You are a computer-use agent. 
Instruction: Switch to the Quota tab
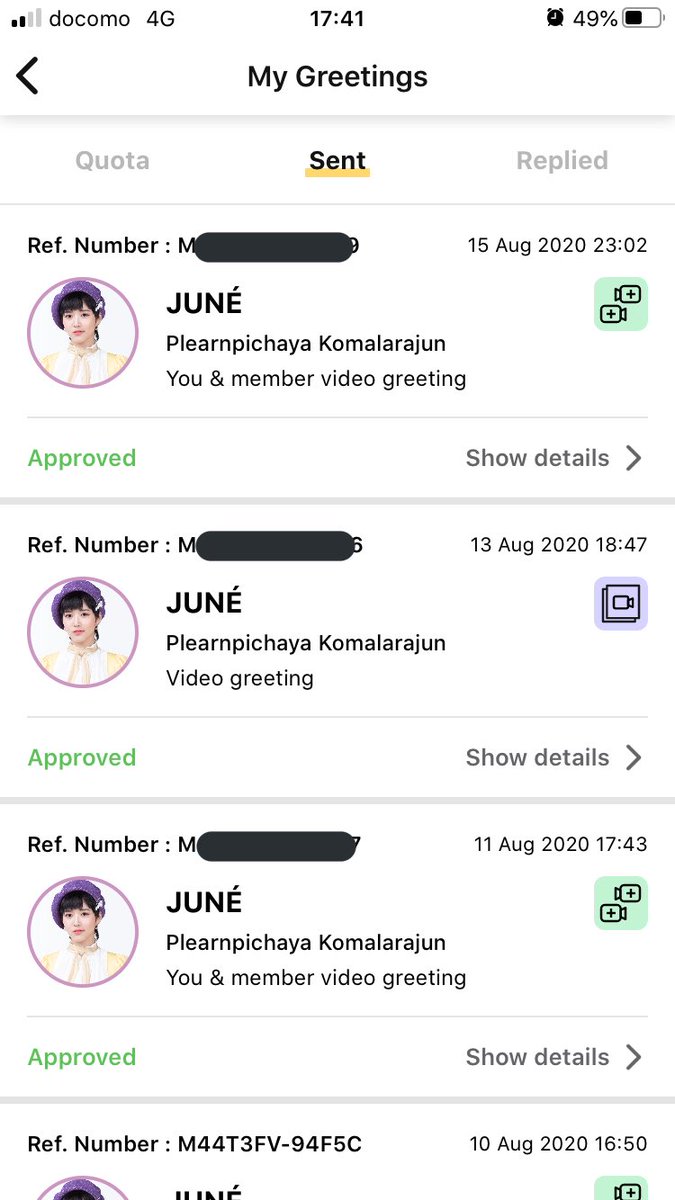(112, 161)
